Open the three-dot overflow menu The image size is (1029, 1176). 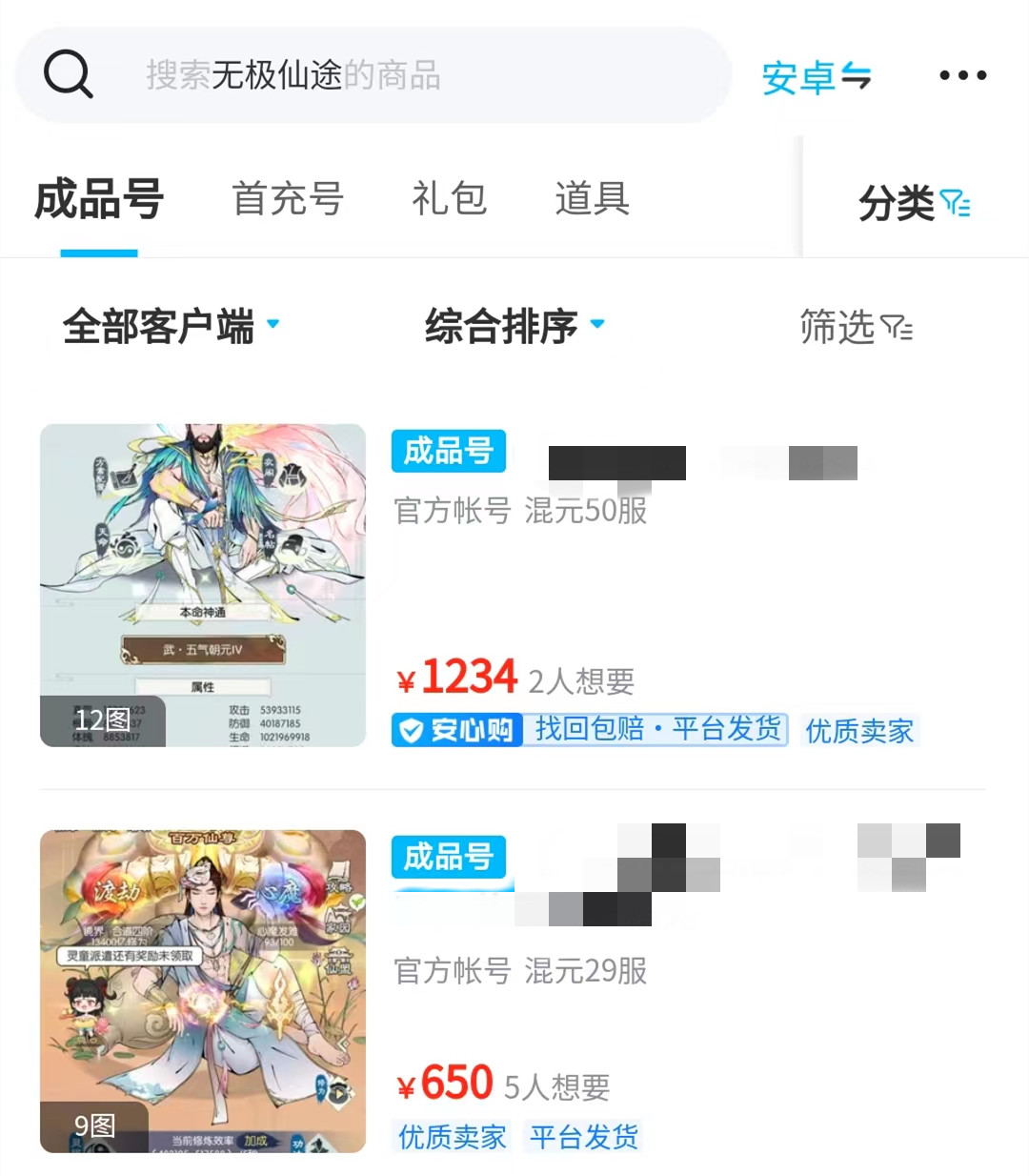point(962,75)
